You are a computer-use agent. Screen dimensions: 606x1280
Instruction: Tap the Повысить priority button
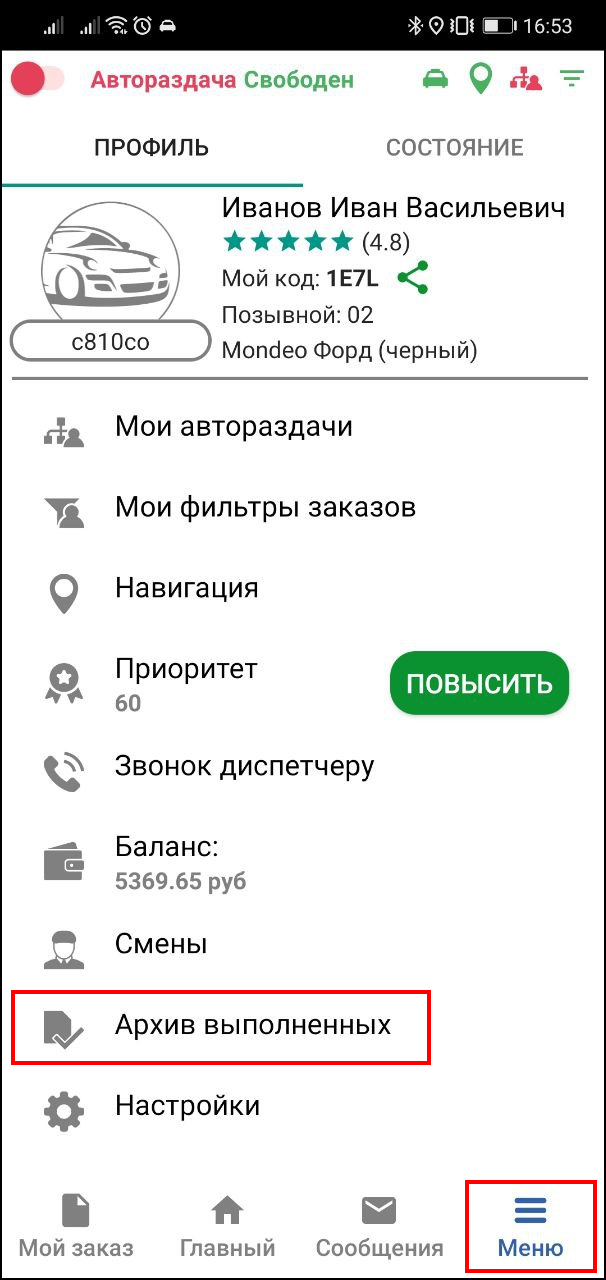[x=479, y=684]
